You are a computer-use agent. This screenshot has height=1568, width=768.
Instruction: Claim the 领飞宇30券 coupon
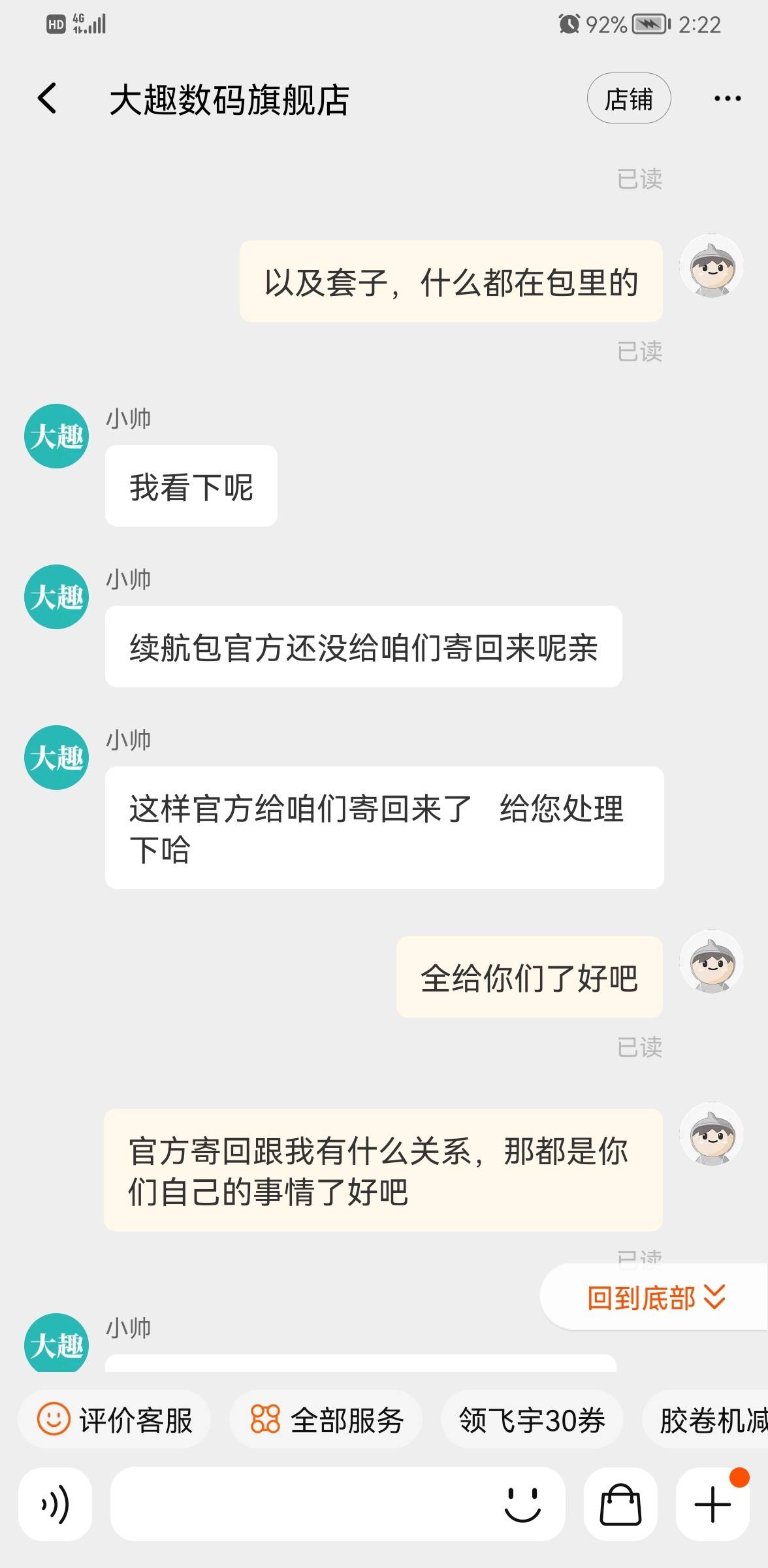[532, 1420]
